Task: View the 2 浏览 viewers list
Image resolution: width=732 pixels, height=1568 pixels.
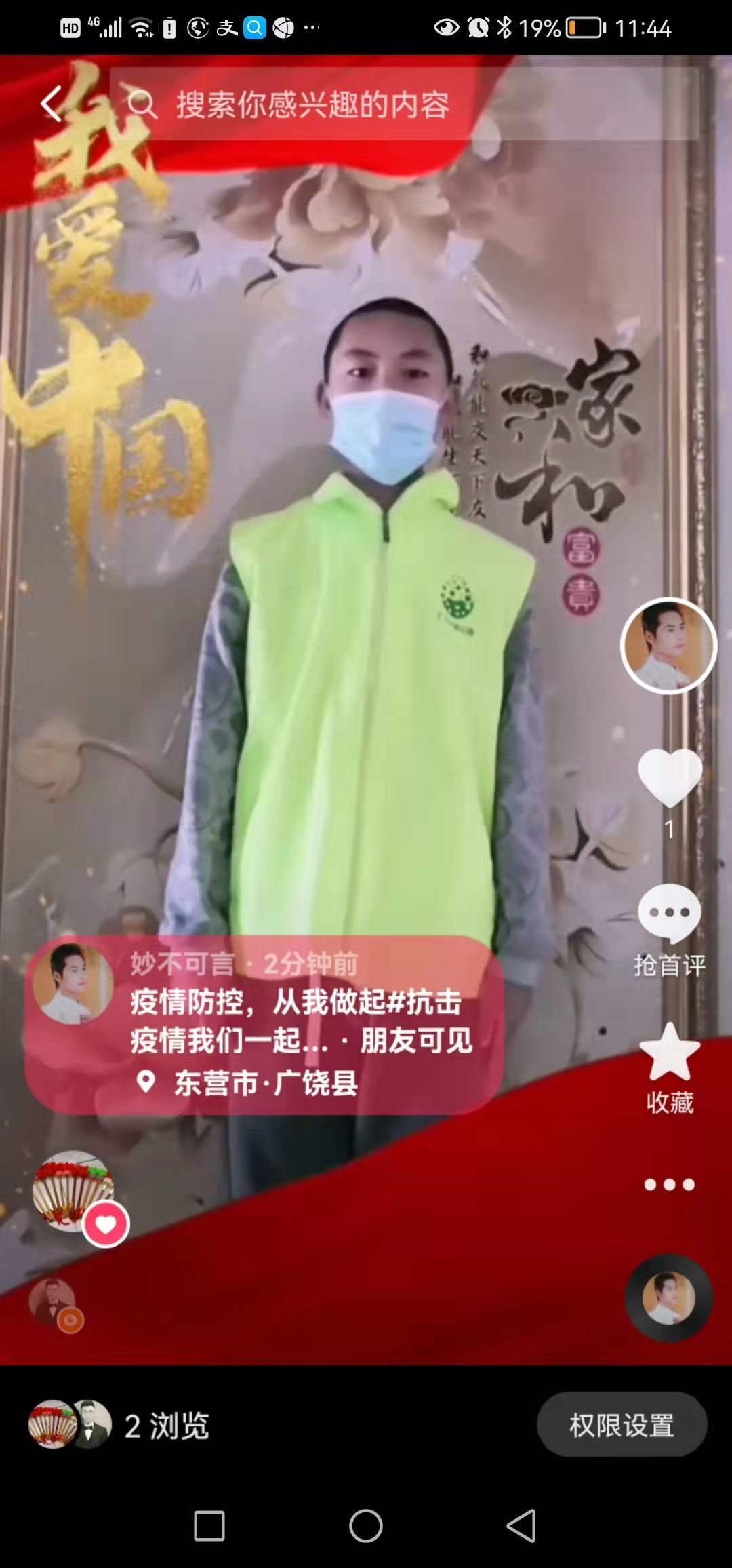Action: [x=119, y=1425]
